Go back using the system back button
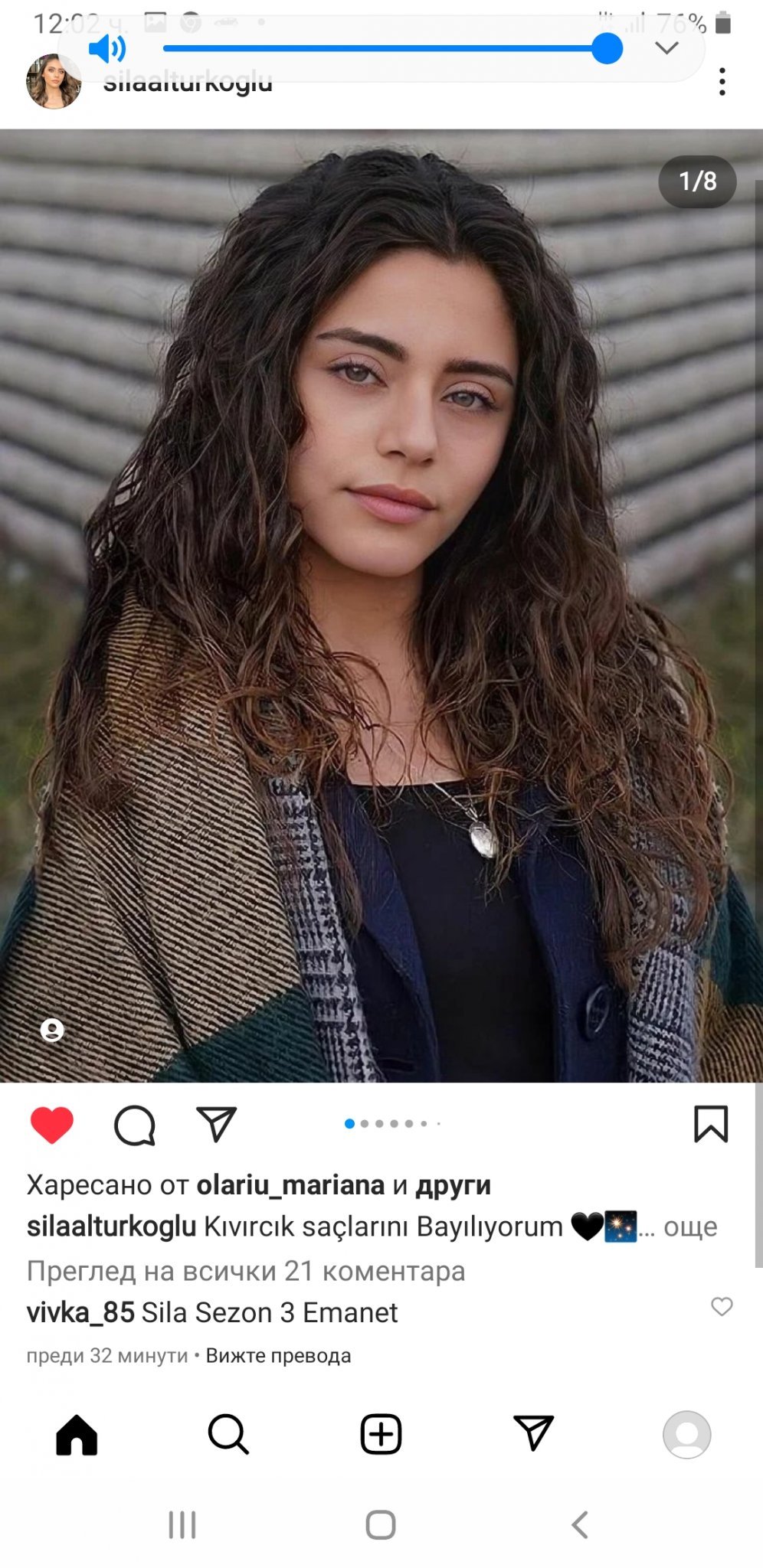Image resolution: width=763 pixels, height=1568 pixels. point(580,1524)
